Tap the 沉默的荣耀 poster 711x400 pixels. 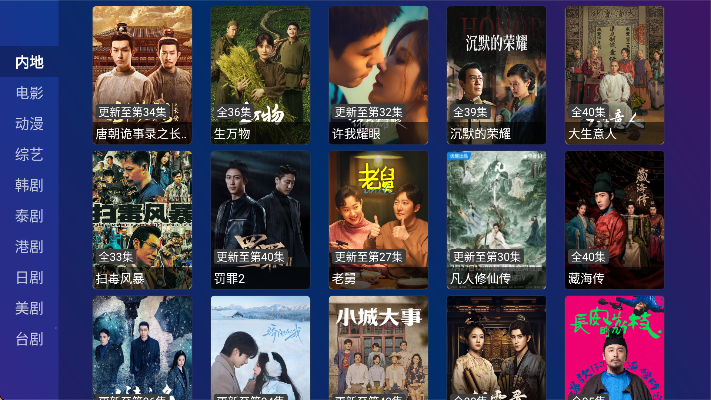pos(496,75)
